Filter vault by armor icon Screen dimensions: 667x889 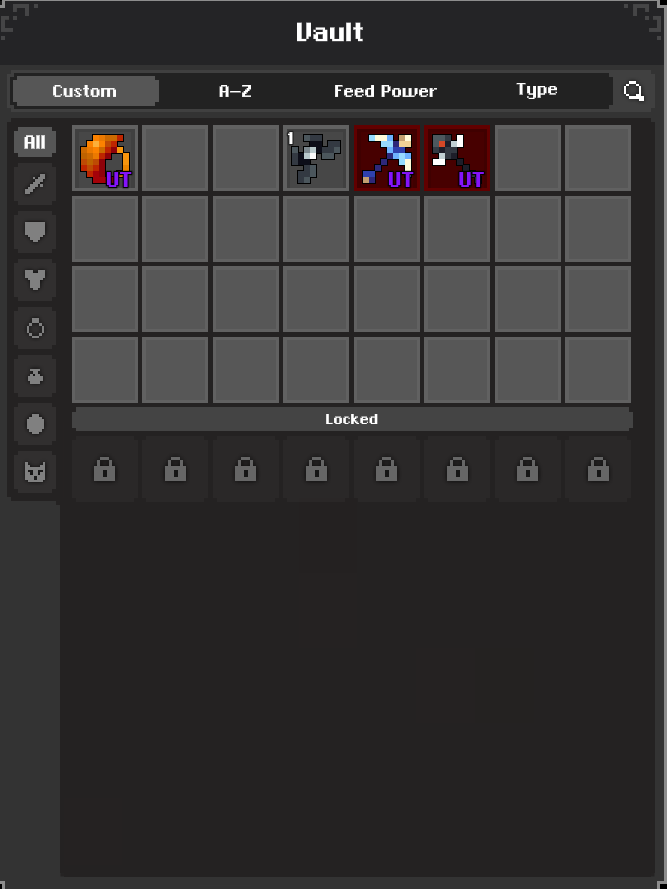[35, 280]
